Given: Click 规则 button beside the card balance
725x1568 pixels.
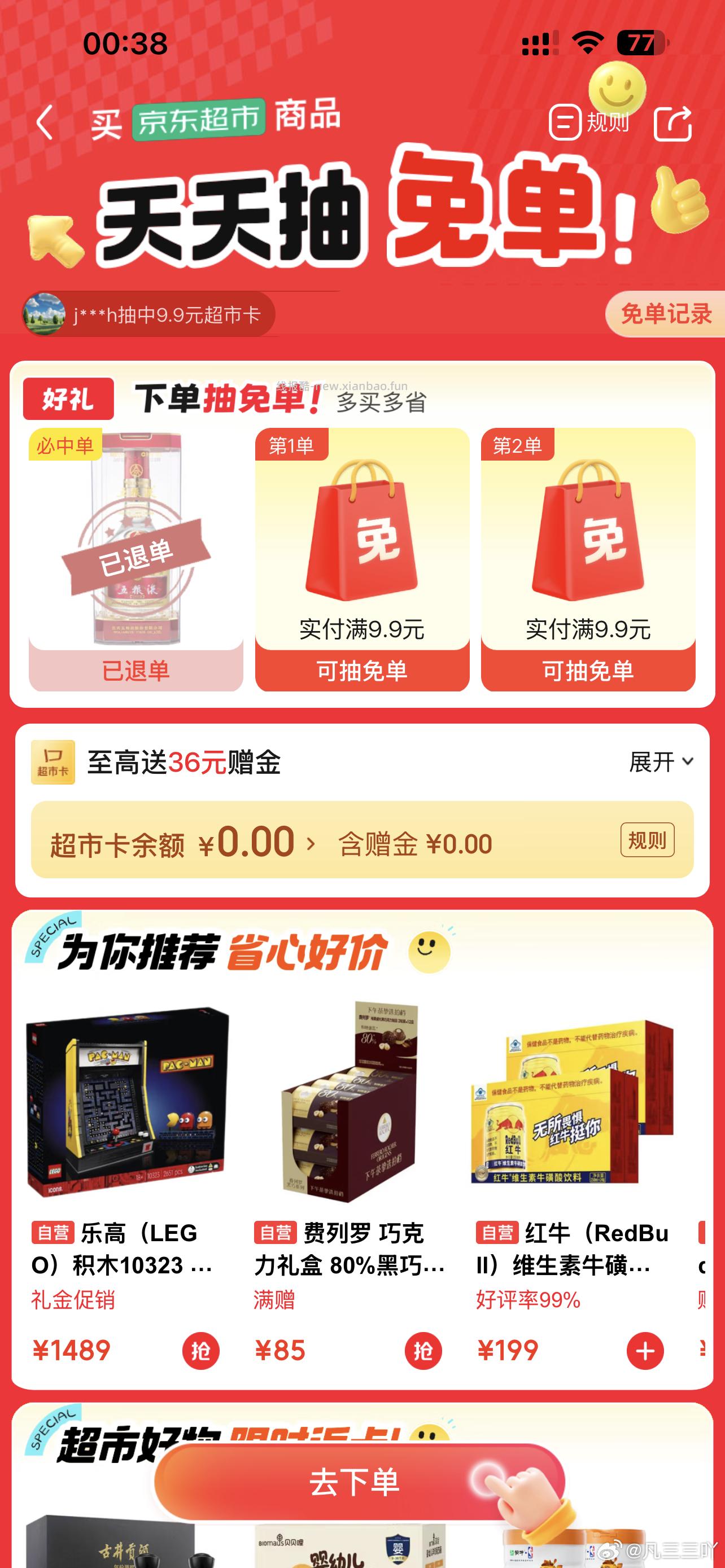Looking at the screenshot, I should click(647, 839).
